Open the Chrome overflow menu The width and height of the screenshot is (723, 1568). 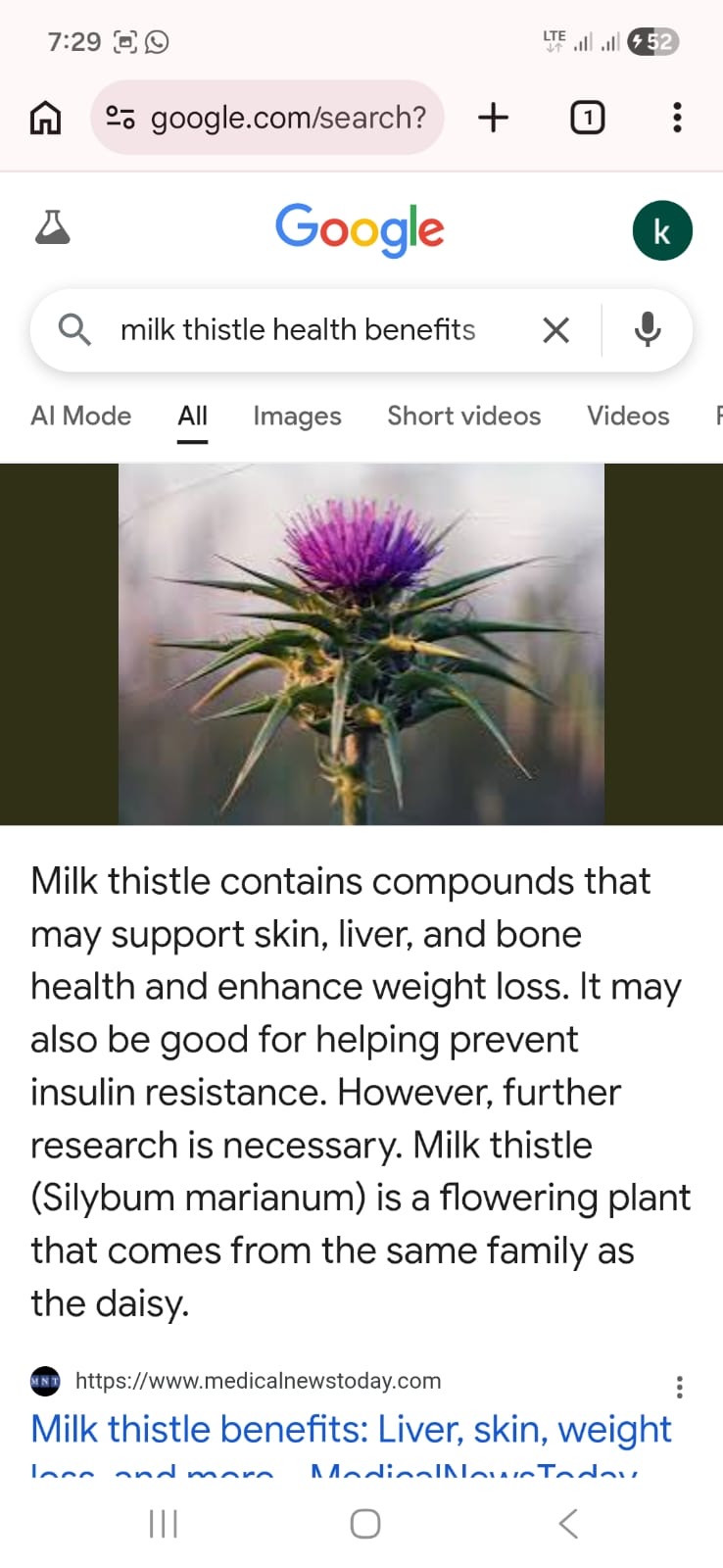[677, 118]
